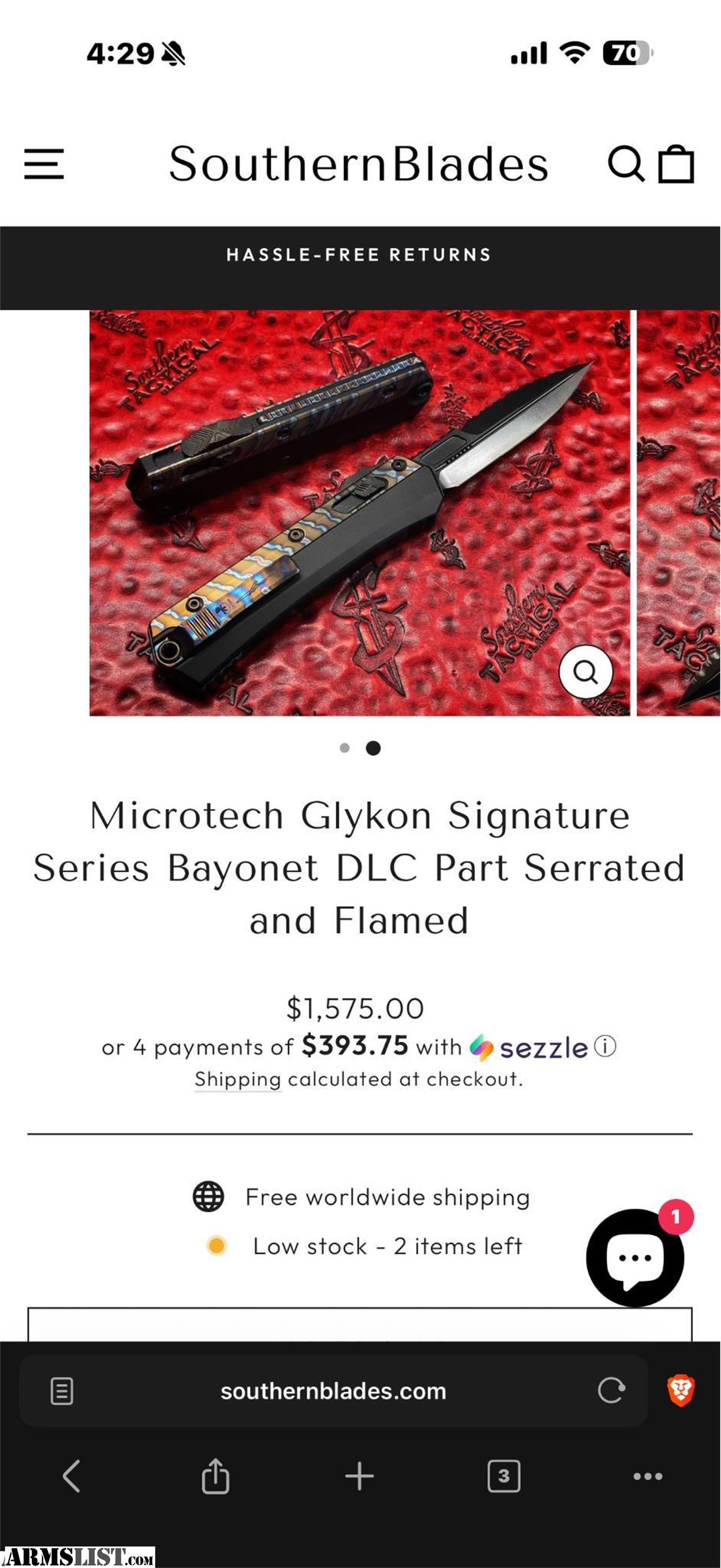
Task: Open the hamburger menu
Action: coord(44,164)
